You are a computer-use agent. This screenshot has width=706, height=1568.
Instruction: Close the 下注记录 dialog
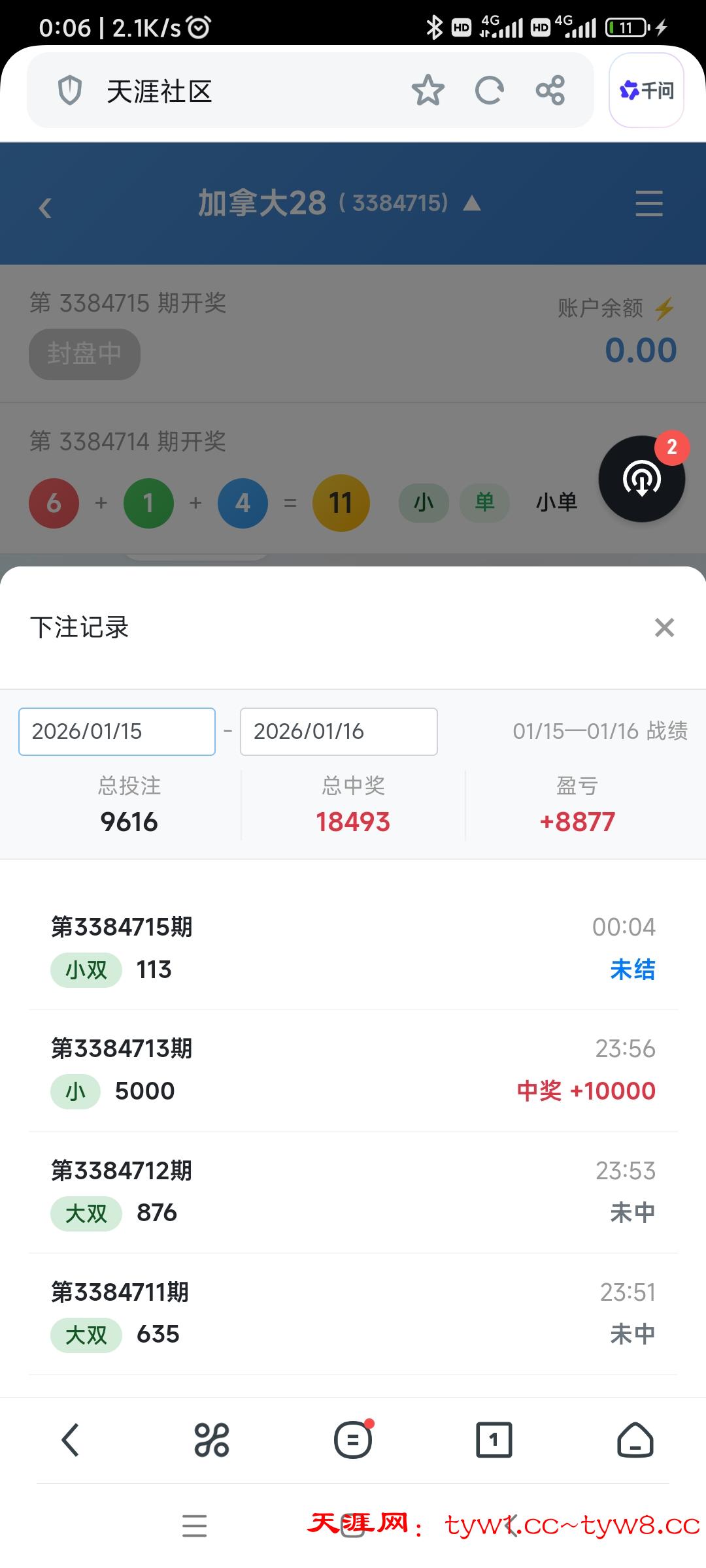(x=664, y=629)
